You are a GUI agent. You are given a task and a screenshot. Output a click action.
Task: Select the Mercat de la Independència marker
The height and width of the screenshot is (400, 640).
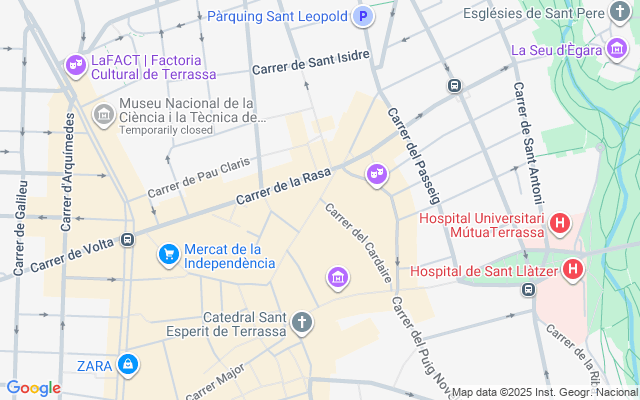168,256
